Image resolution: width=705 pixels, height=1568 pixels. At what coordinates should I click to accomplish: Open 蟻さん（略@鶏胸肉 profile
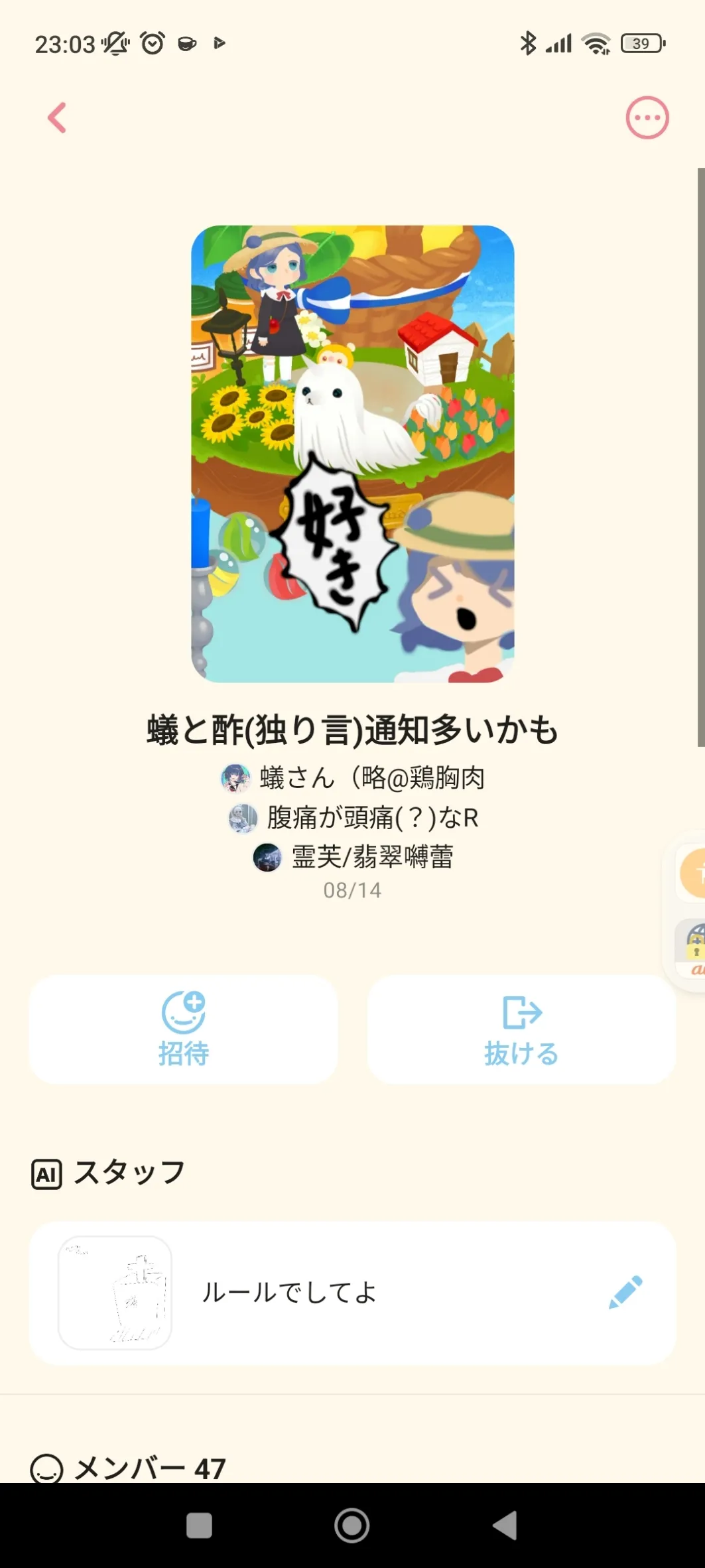click(353, 777)
